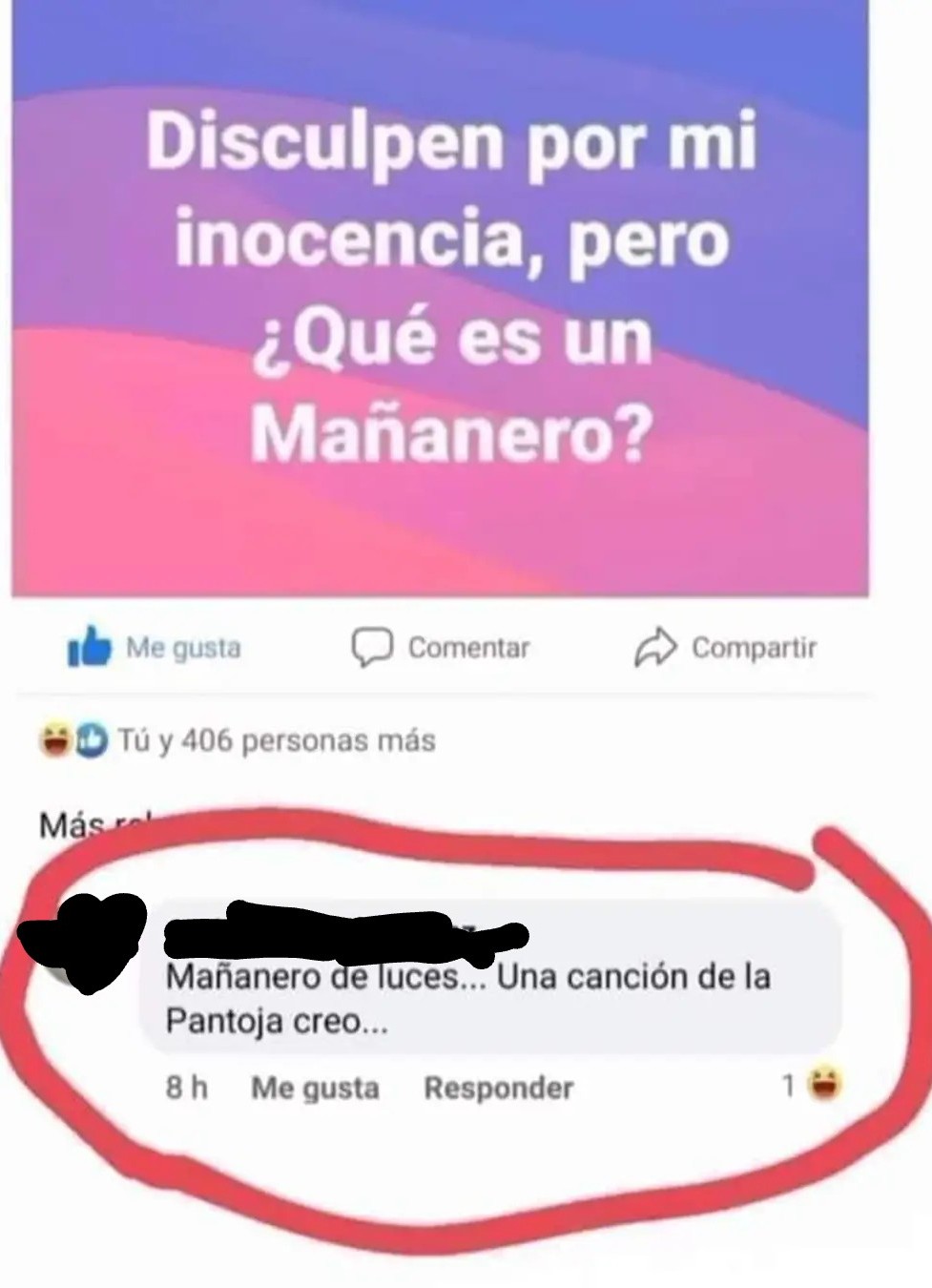The width and height of the screenshot is (932, 1288).
Task: Tap Me gusta under the post
Action: pos(155,648)
